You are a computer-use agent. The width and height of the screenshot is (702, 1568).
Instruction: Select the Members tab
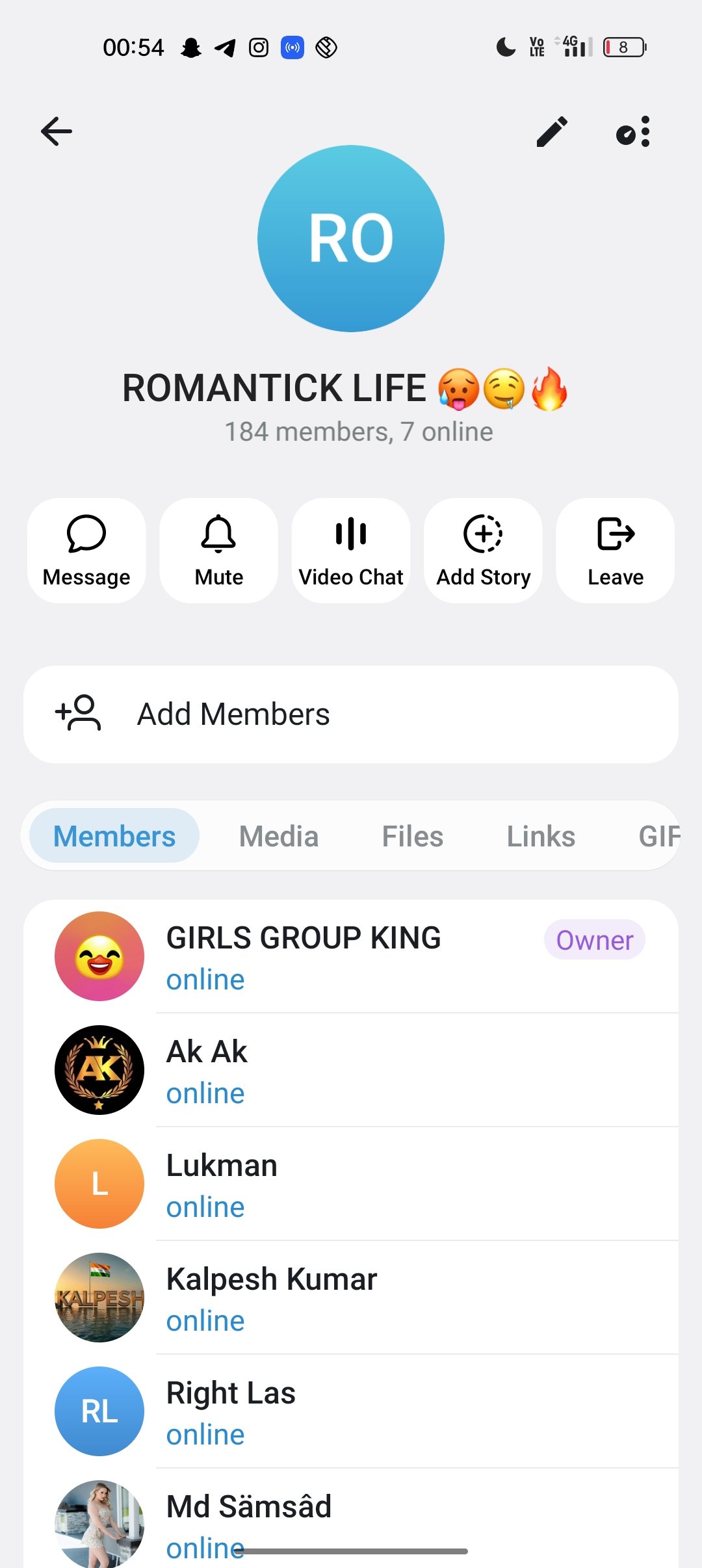coord(114,836)
